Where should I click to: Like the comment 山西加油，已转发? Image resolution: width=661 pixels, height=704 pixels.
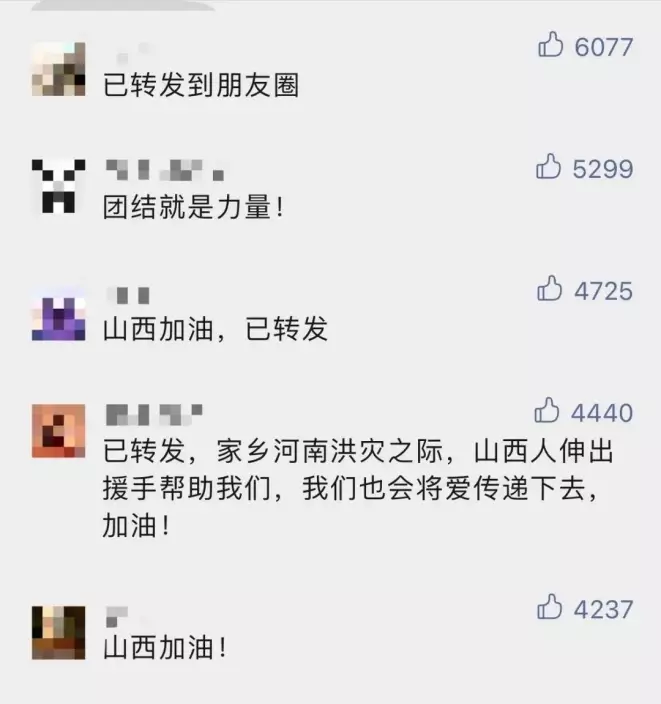click(550, 290)
